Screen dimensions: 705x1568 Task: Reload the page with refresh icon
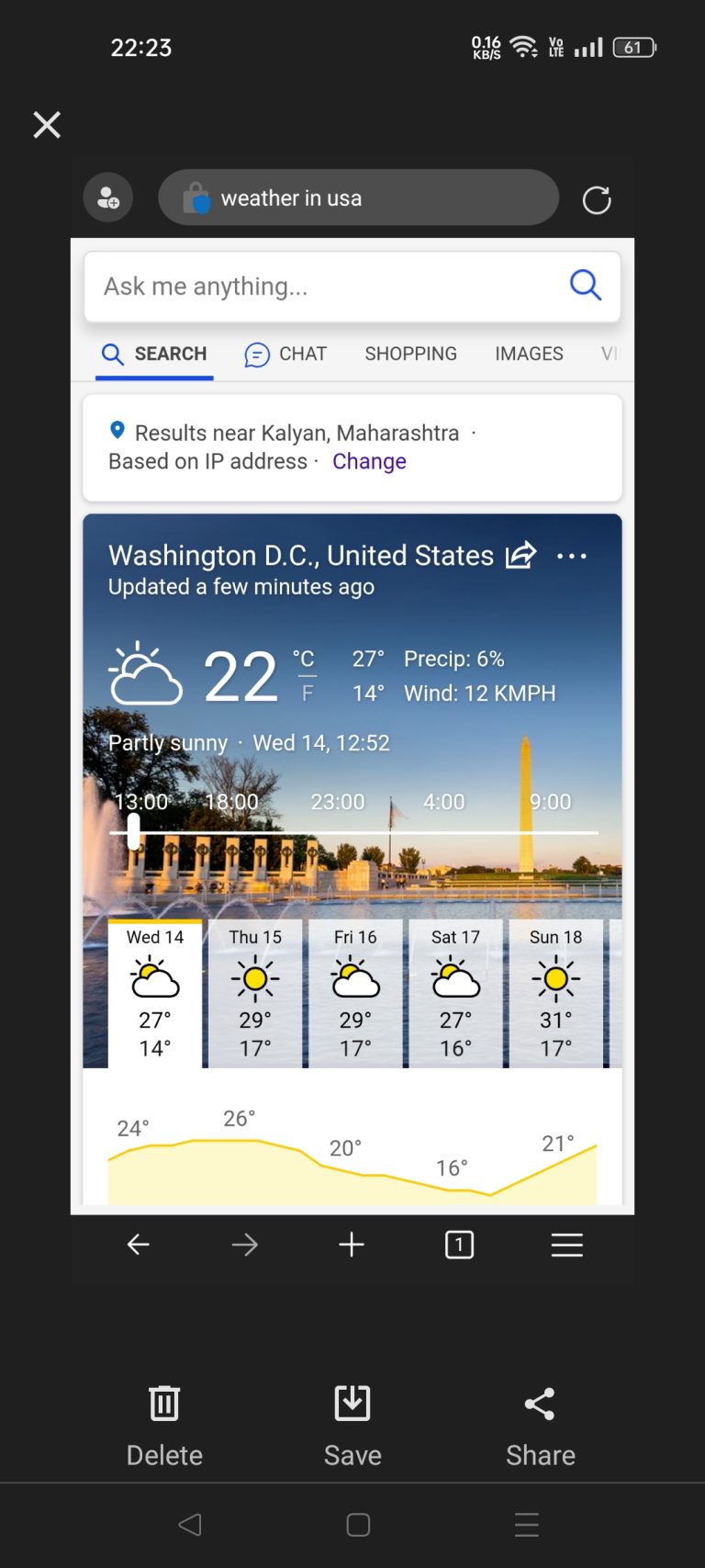tap(597, 199)
